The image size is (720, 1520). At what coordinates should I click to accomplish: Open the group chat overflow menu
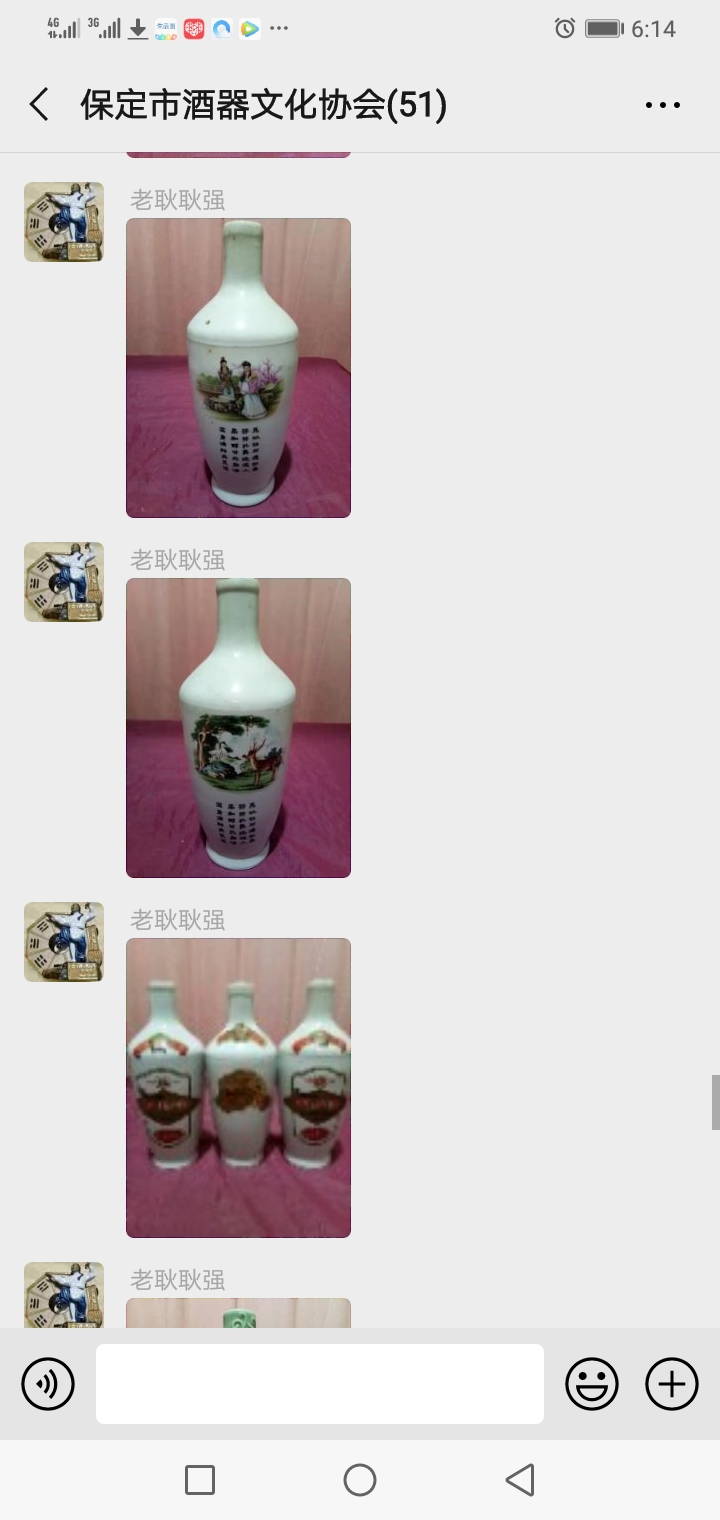coord(663,104)
